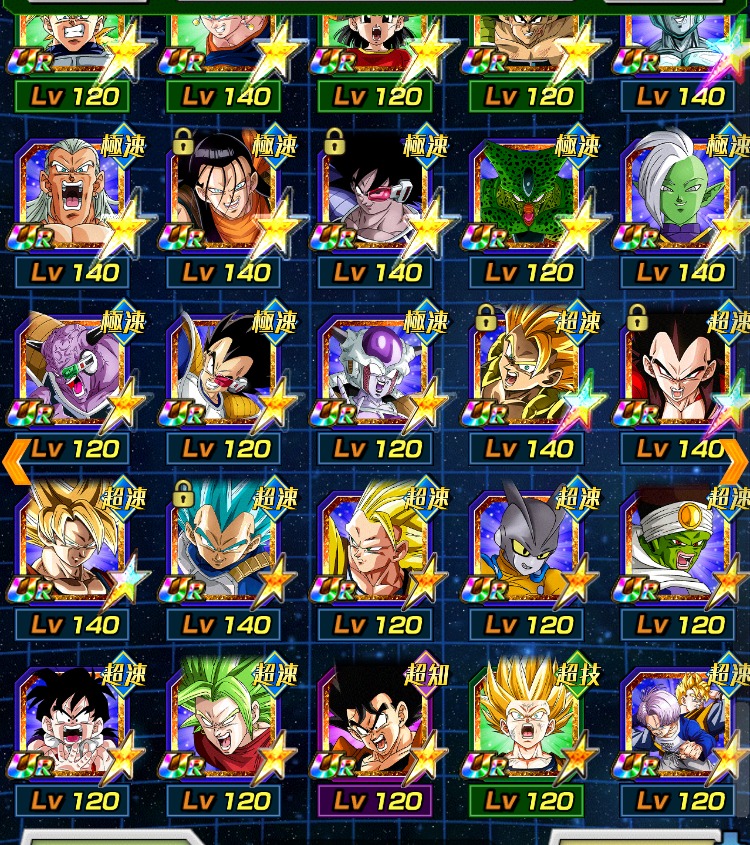Open the masked Saiyan with red visor card
Screen dimensions: 750x845
click(x=376, y=196)
